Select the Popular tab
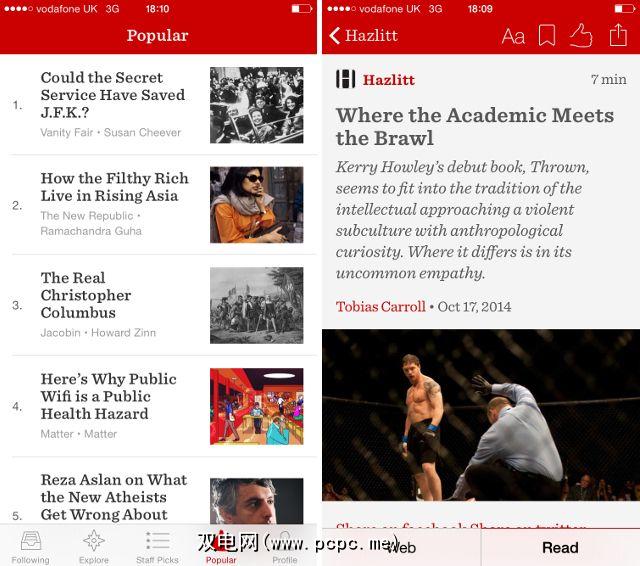Image resolution: width=640 pixels, height=566 pixels. (x=221, y=546)
